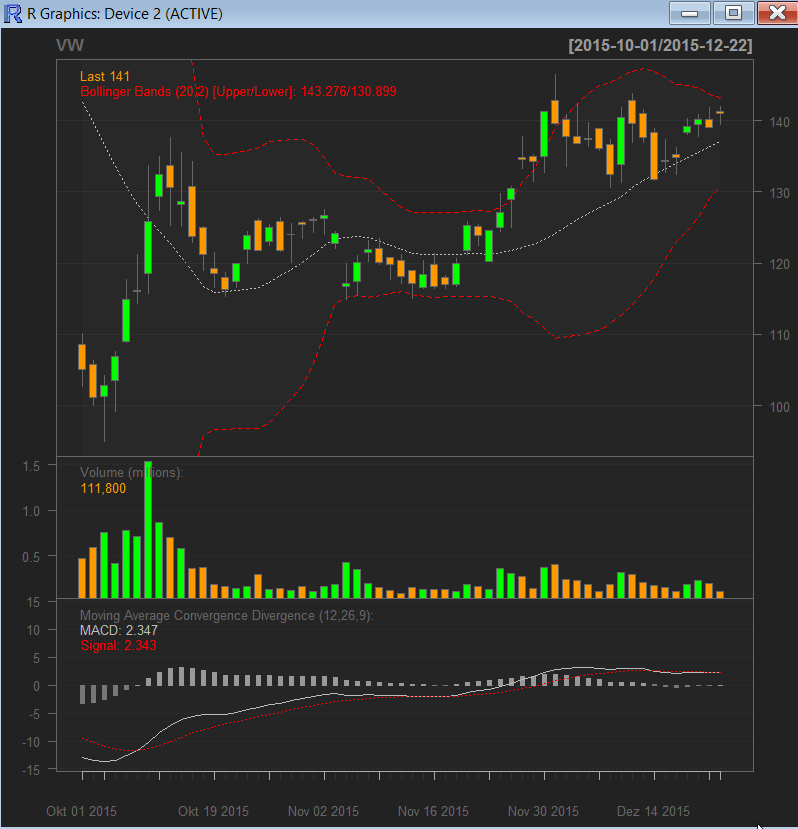Image resolution: width=798 pixels, height=829 pixels.
Task: Click the tallest green volume bar
Action: [x=148, y=520]
